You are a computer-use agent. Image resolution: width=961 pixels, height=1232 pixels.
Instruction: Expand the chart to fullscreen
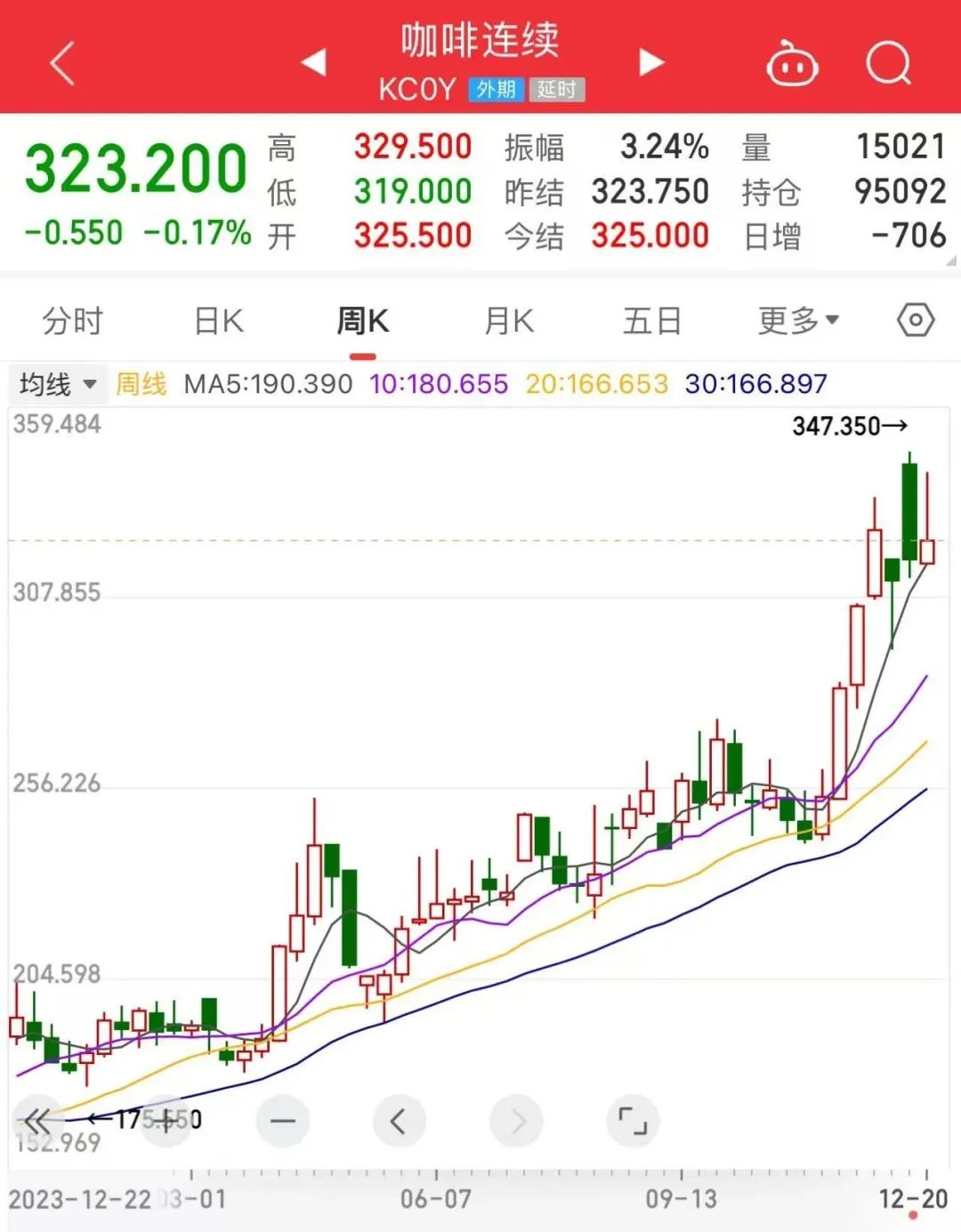(633, 1121)
